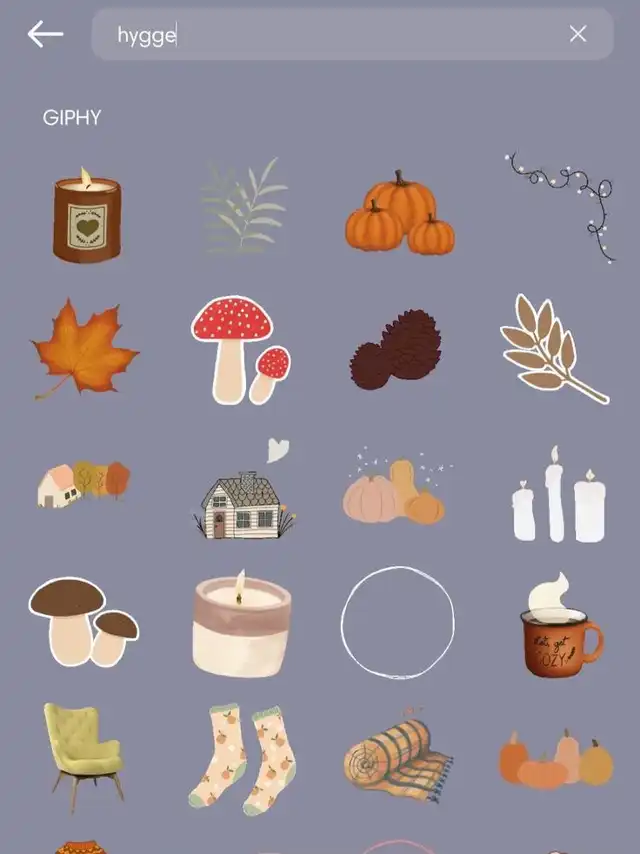Screen dimensions: 640x854
Task: Select the brown jar candle sticker
Action: pyautogui.click(x=86, y=215)
